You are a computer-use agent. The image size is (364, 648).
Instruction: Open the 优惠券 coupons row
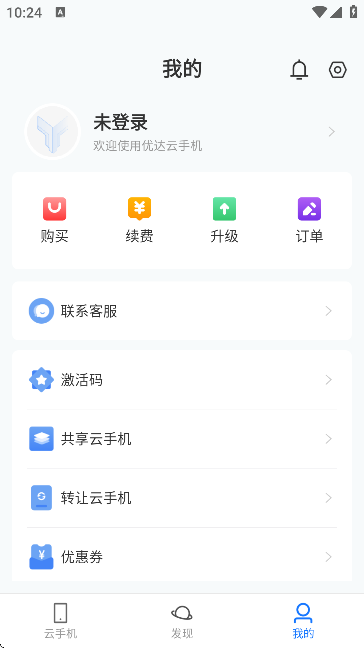tap(182, 557)
